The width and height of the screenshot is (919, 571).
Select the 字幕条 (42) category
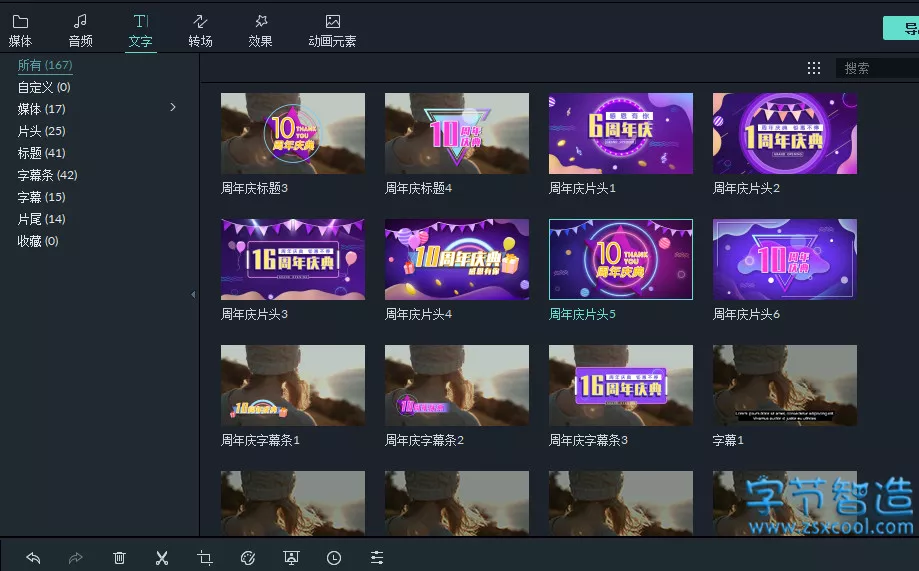(47, 175)
